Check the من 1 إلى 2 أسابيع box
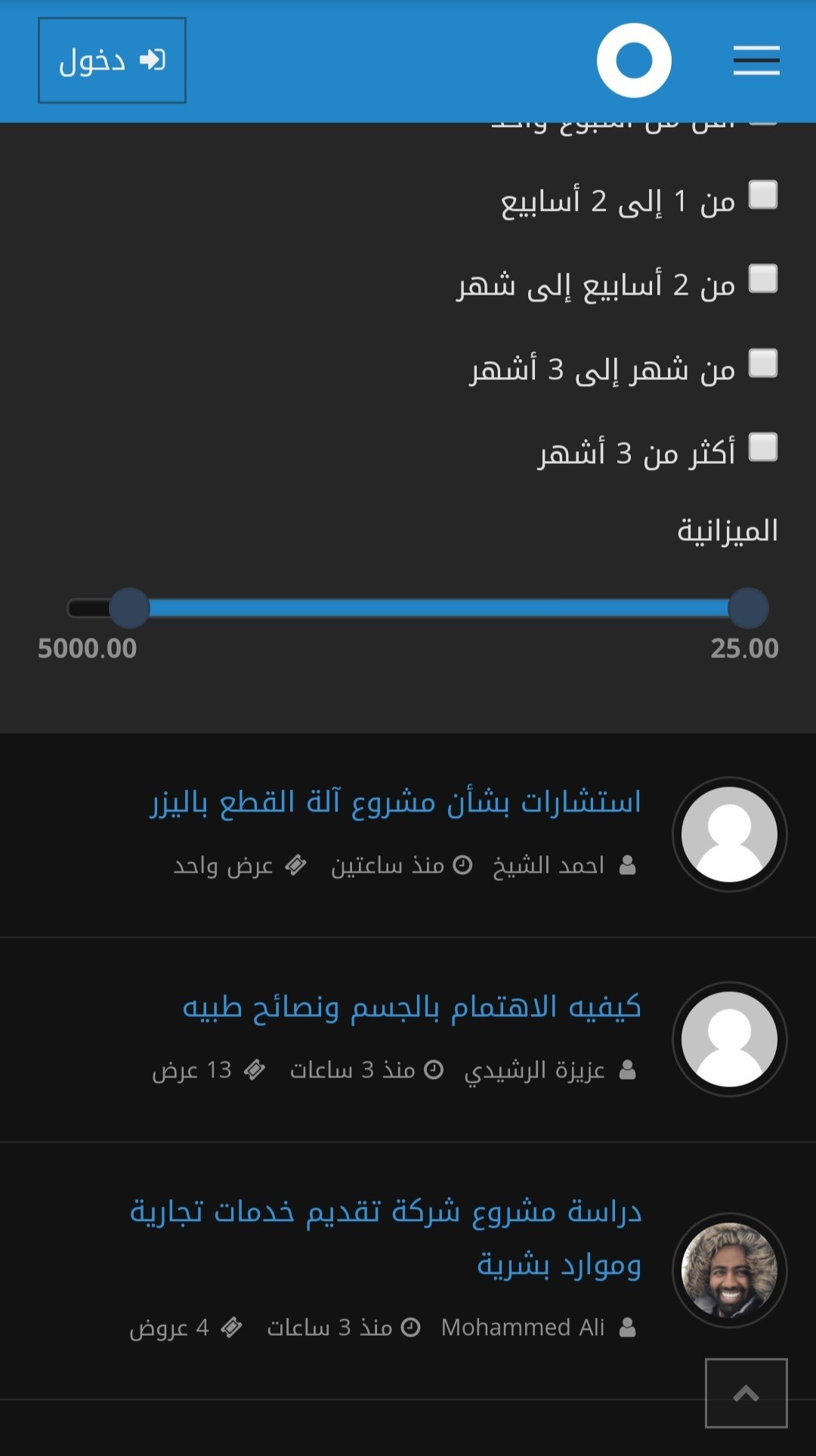 point(763,195)
